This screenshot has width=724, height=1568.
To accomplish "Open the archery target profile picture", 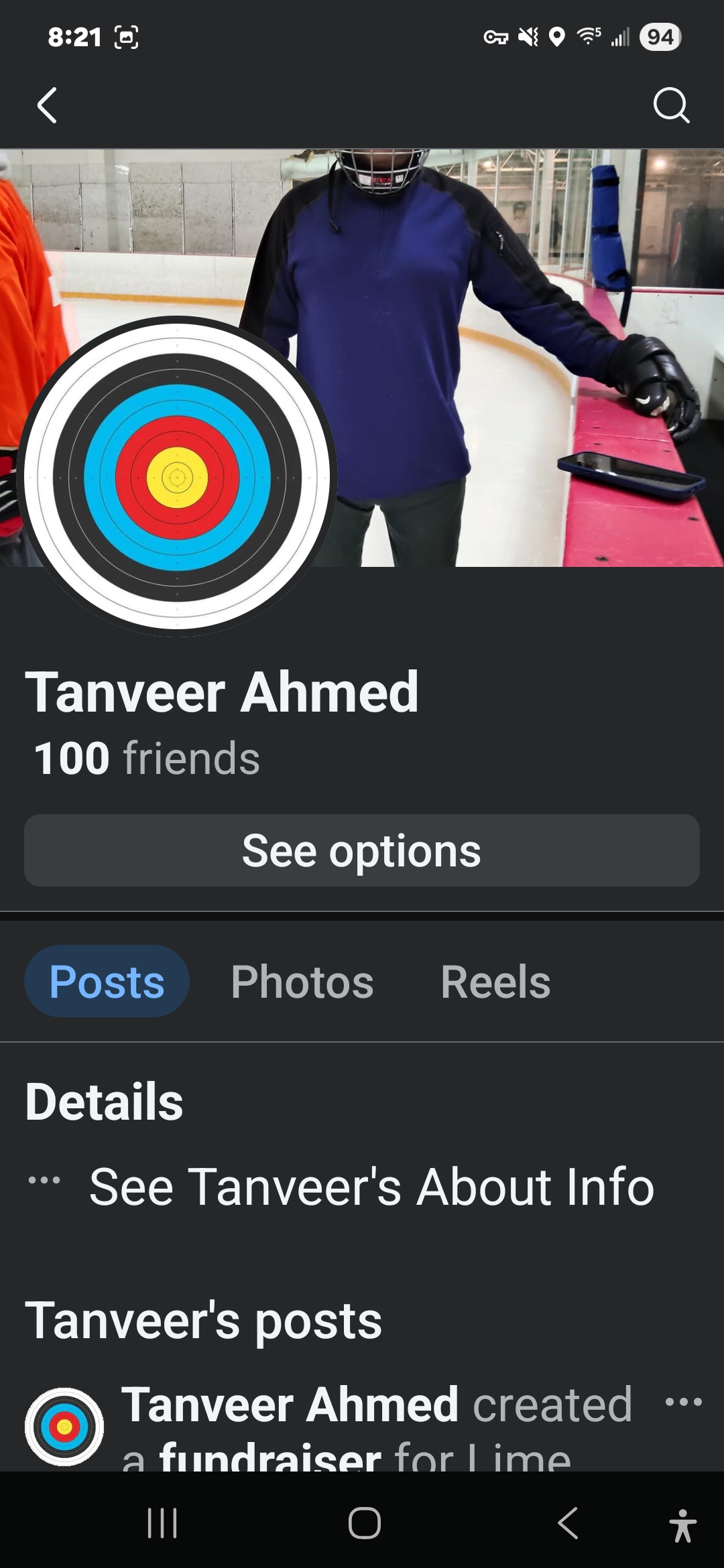I will tap(177, 476).
